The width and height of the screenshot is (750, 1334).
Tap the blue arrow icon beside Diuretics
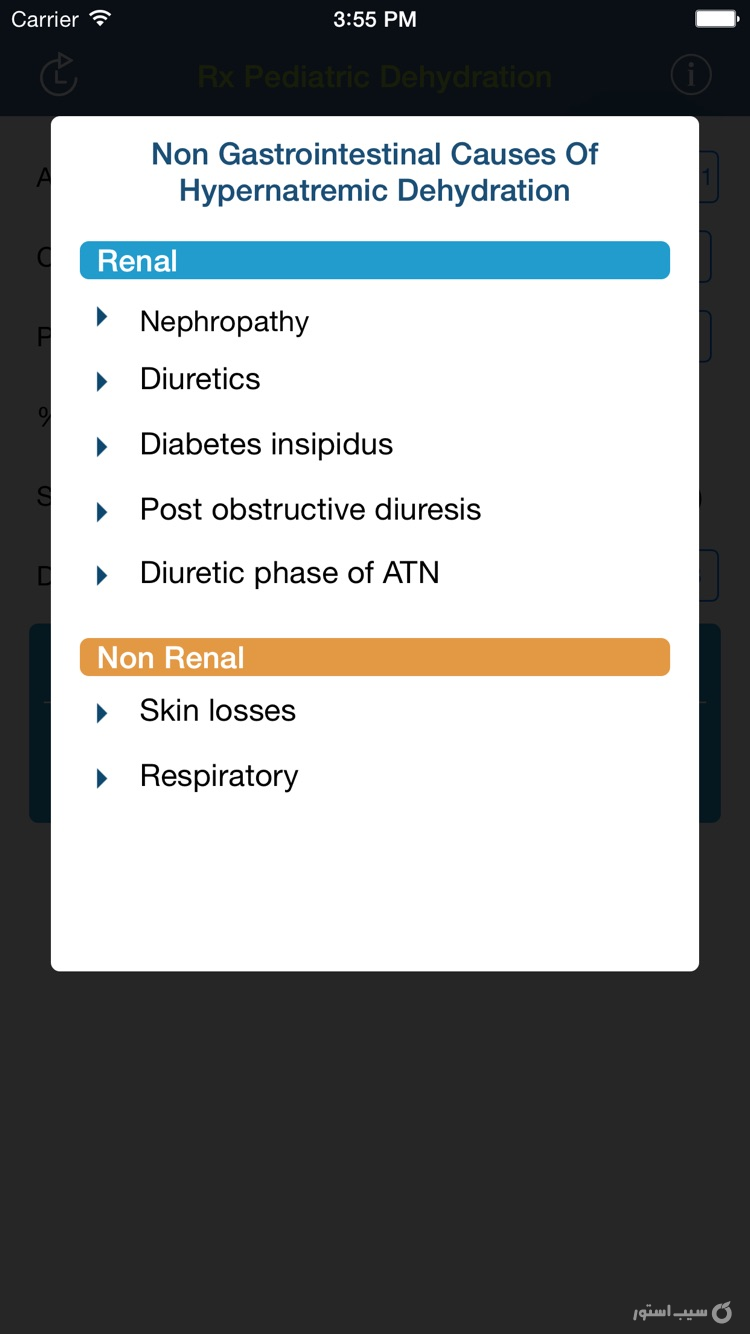click(x=102, y=381)
